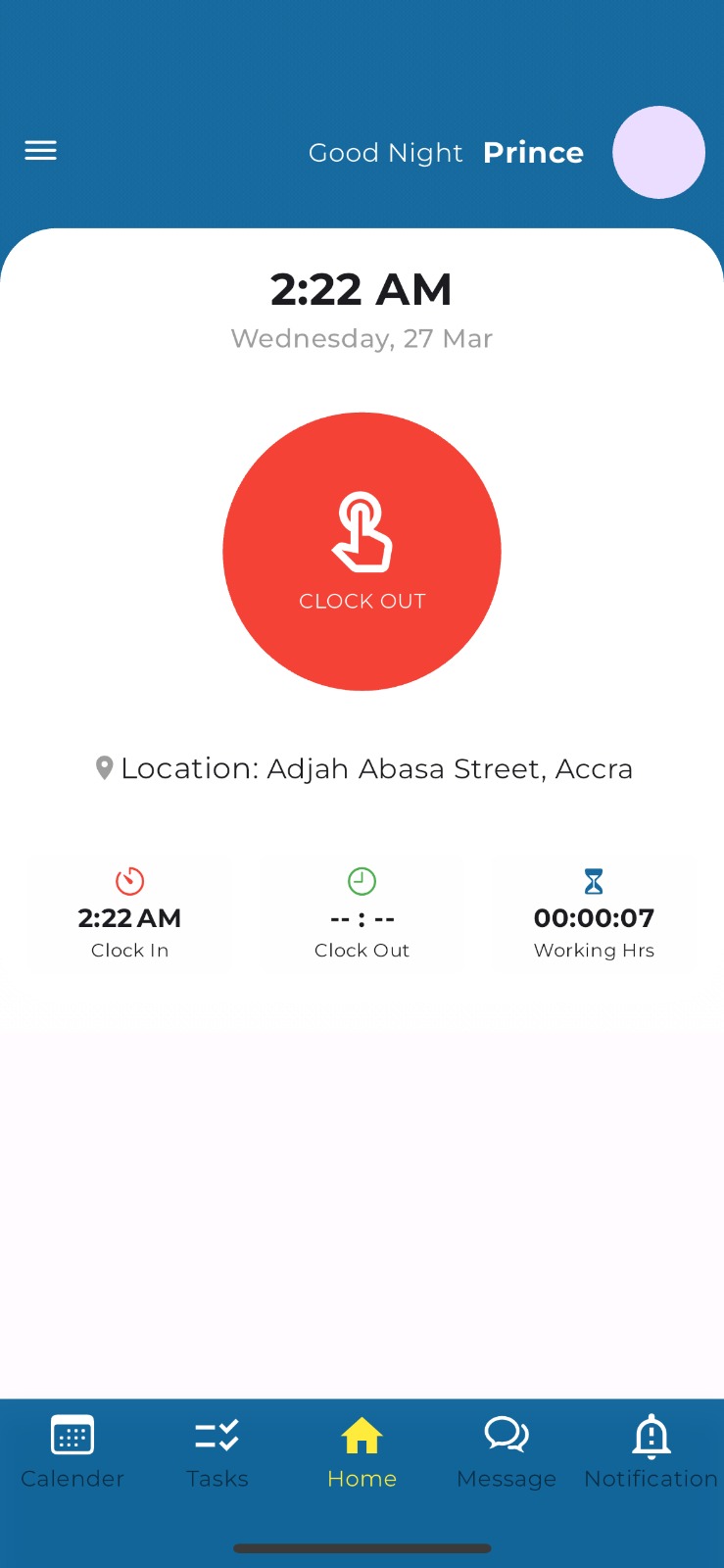The height and width of the screenshot is (1568, 724).
Task: Open the Tasks tab
Action: (217, 1452)
